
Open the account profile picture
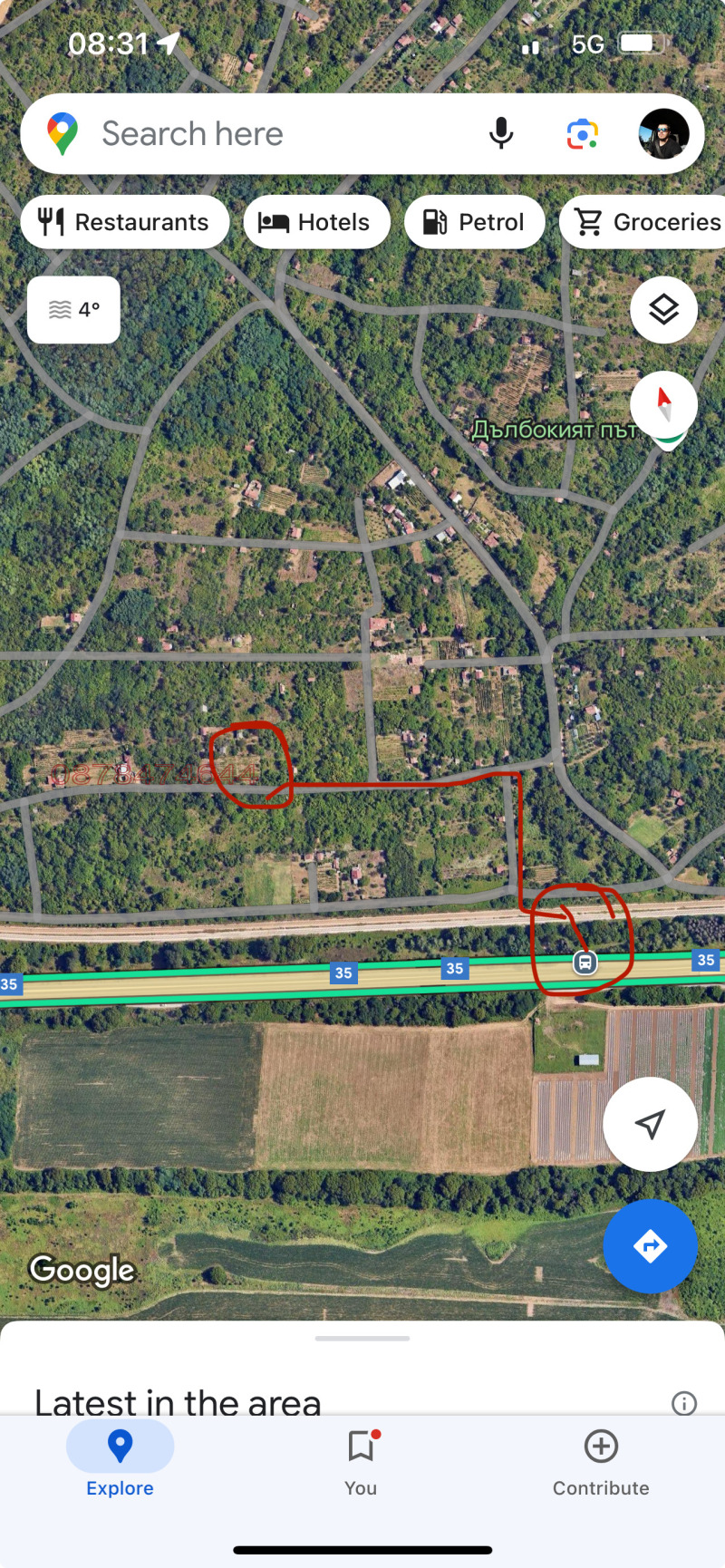(663, 134)
